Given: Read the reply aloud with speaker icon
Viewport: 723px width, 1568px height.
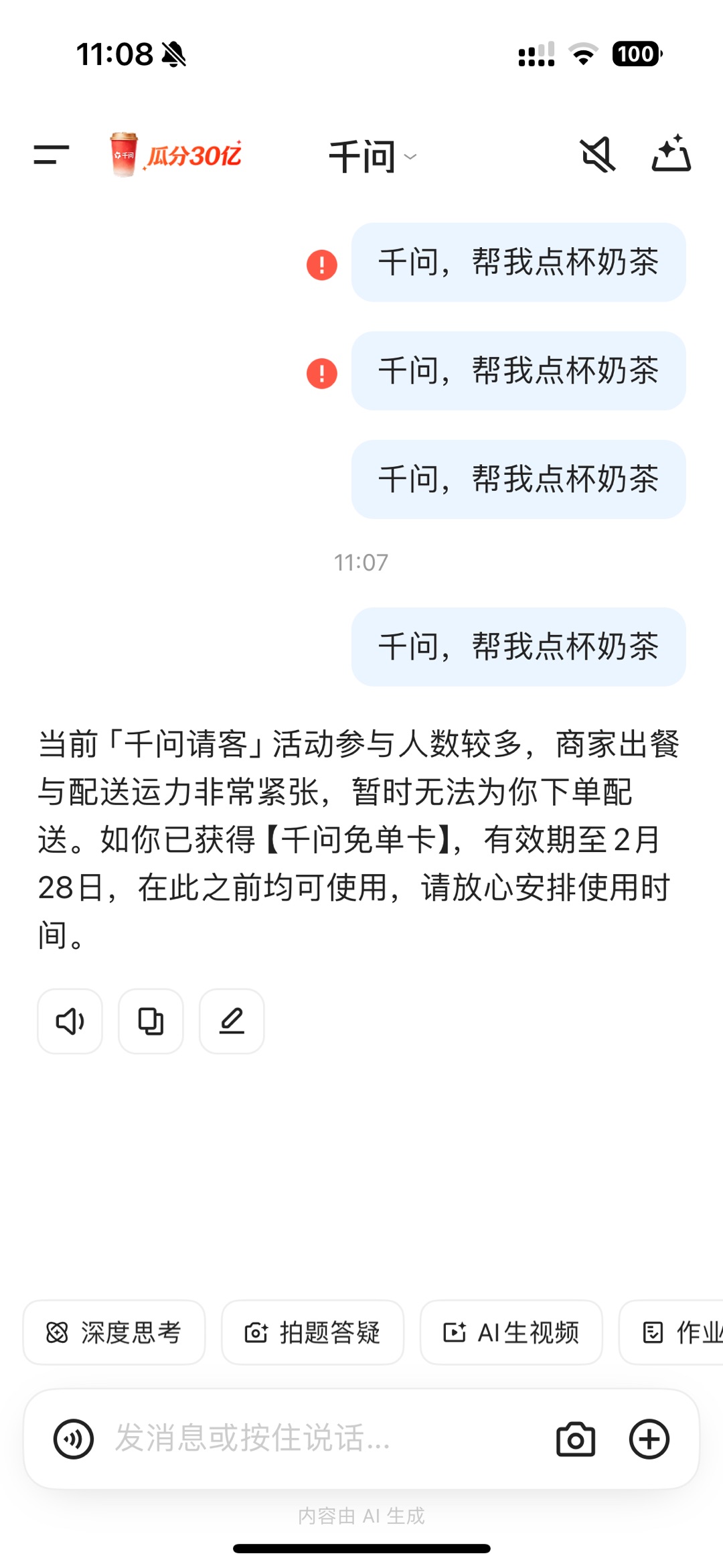Looking at the screenshot, I should coord(70,1021).
